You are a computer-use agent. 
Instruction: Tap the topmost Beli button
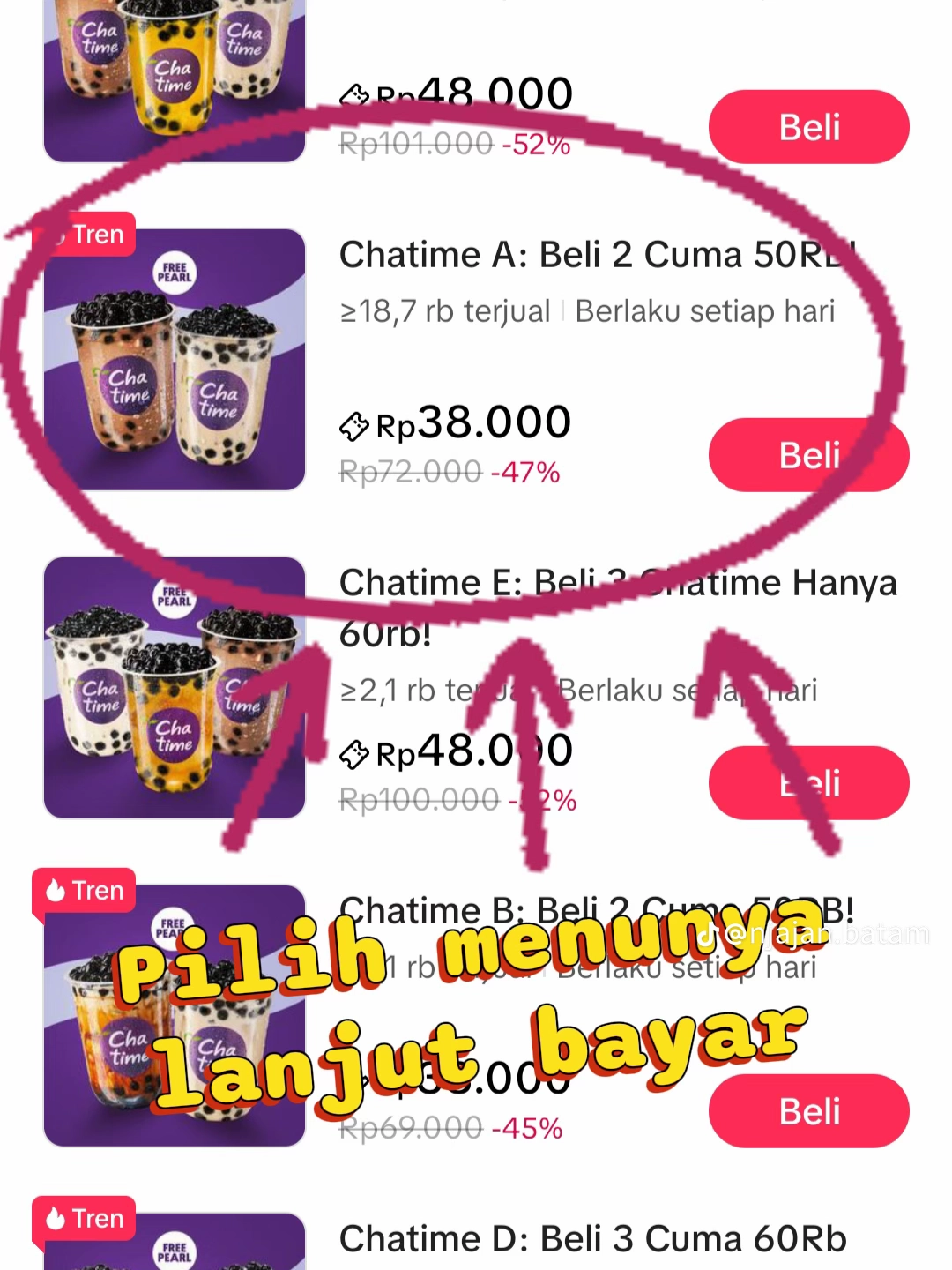pyautogui.click(x=807, y=127)
